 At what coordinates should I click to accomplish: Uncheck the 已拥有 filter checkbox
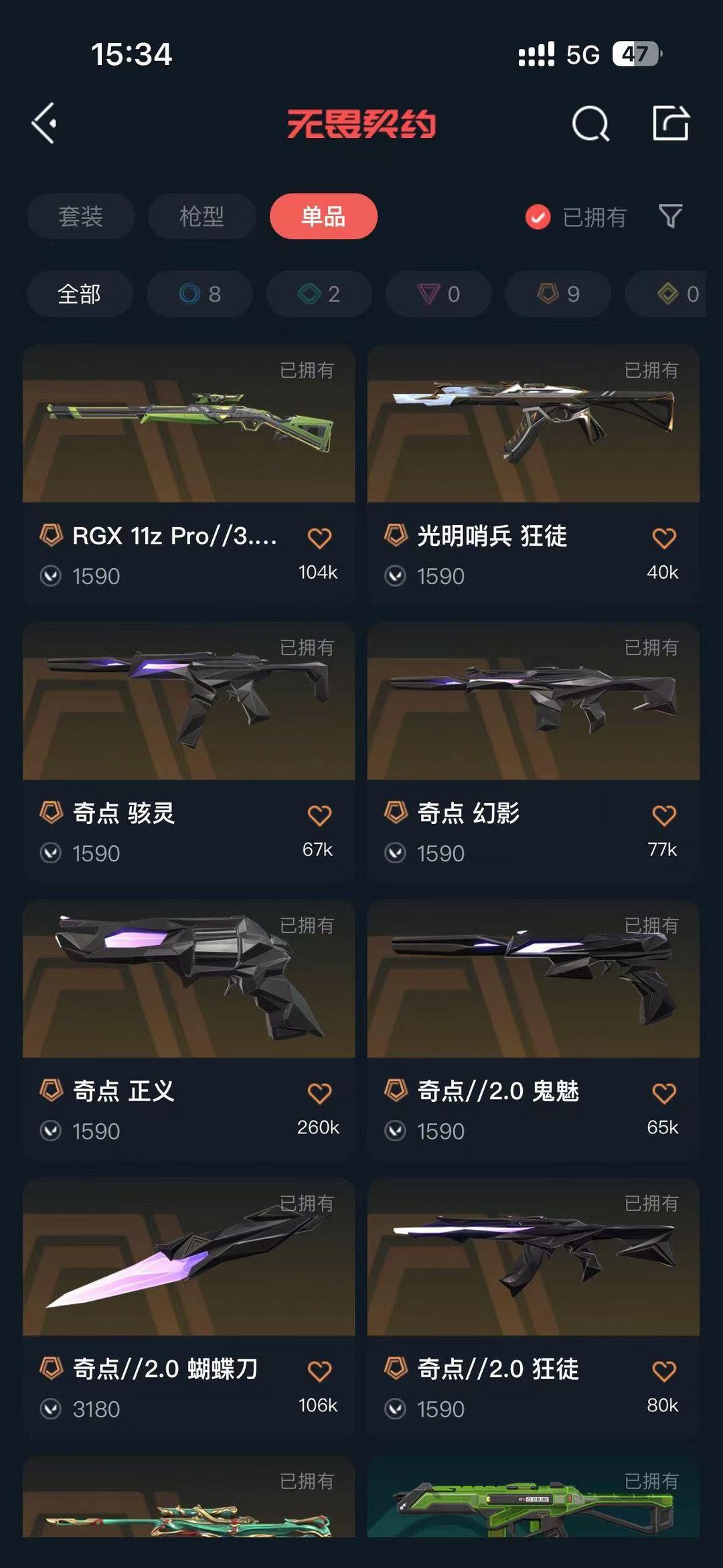(538, 217)
